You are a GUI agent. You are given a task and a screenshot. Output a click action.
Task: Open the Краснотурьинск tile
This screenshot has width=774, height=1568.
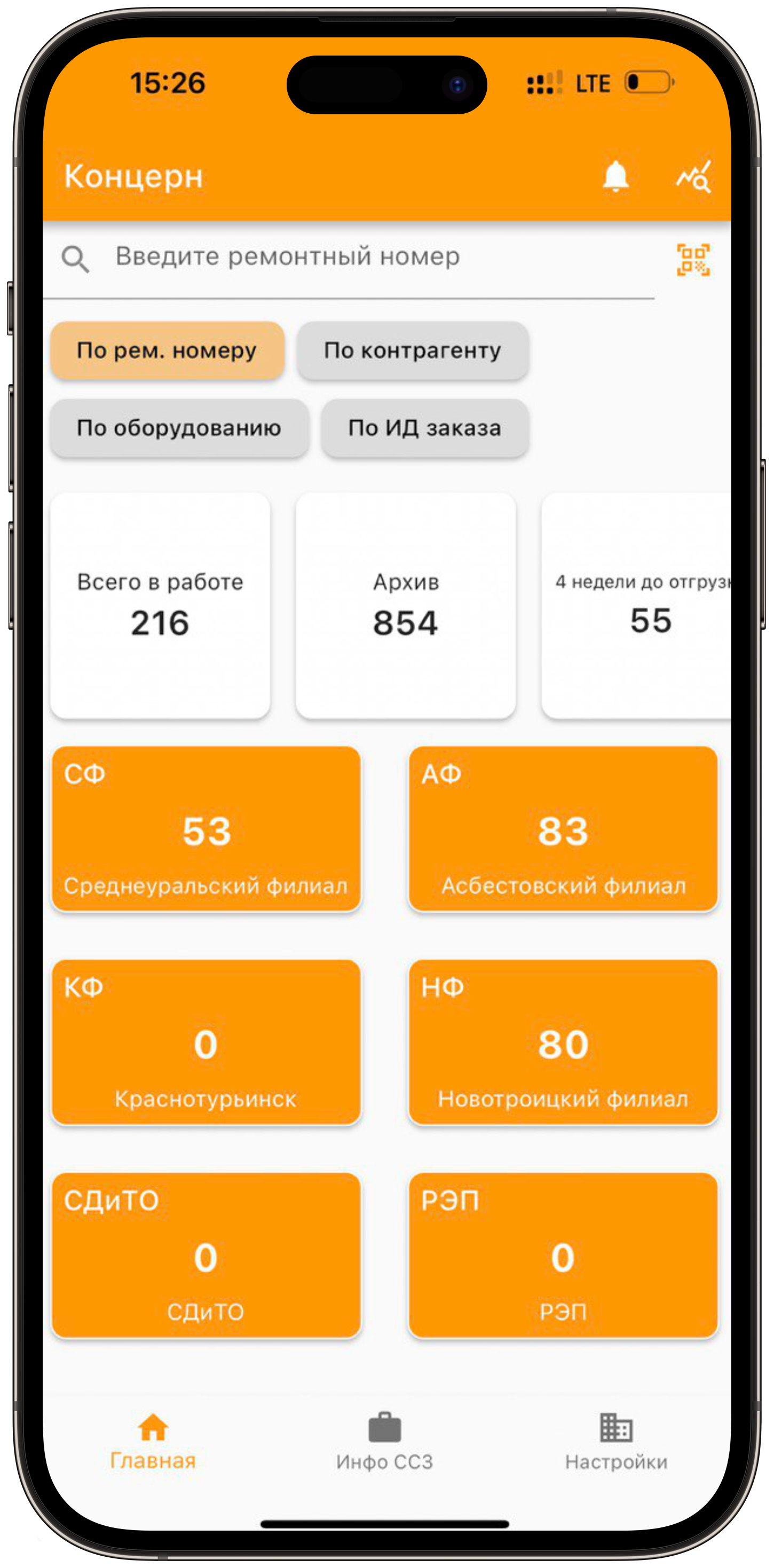[206, 1042]
